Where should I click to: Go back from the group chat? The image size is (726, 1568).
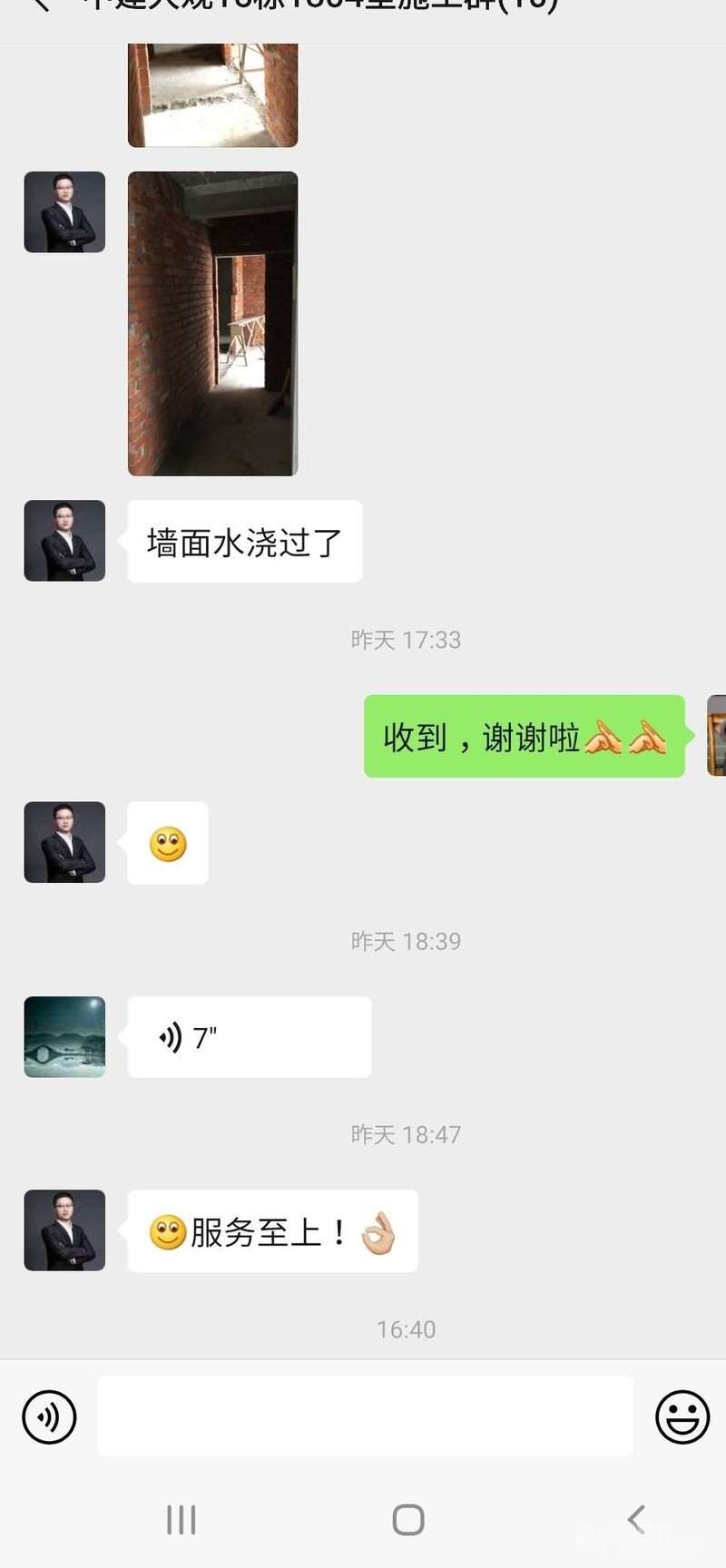click(x=38, y=7)
